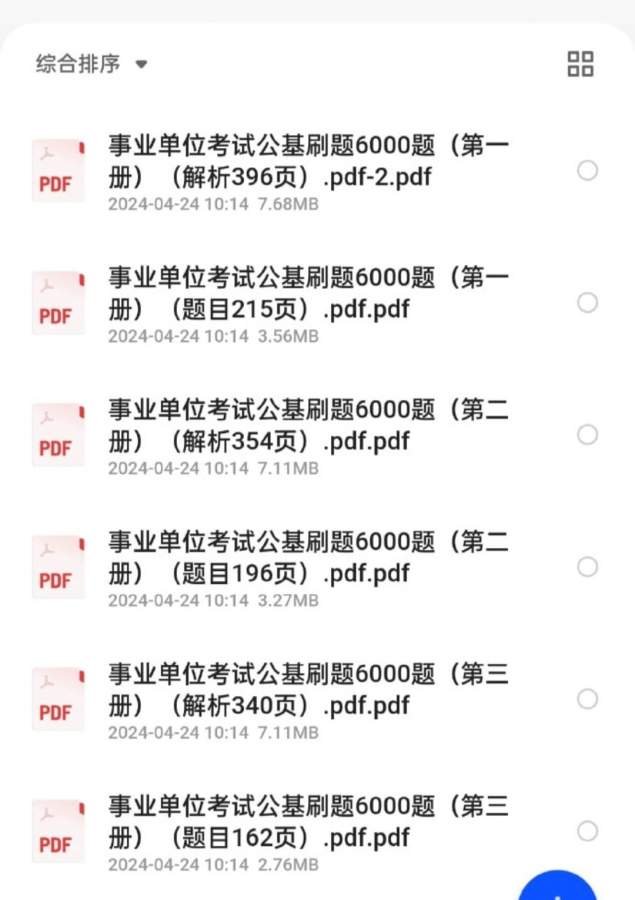This screenshot has width=635, height=900.
Task: Select the 第三册 题目162页 file circle
Action: 588,831
